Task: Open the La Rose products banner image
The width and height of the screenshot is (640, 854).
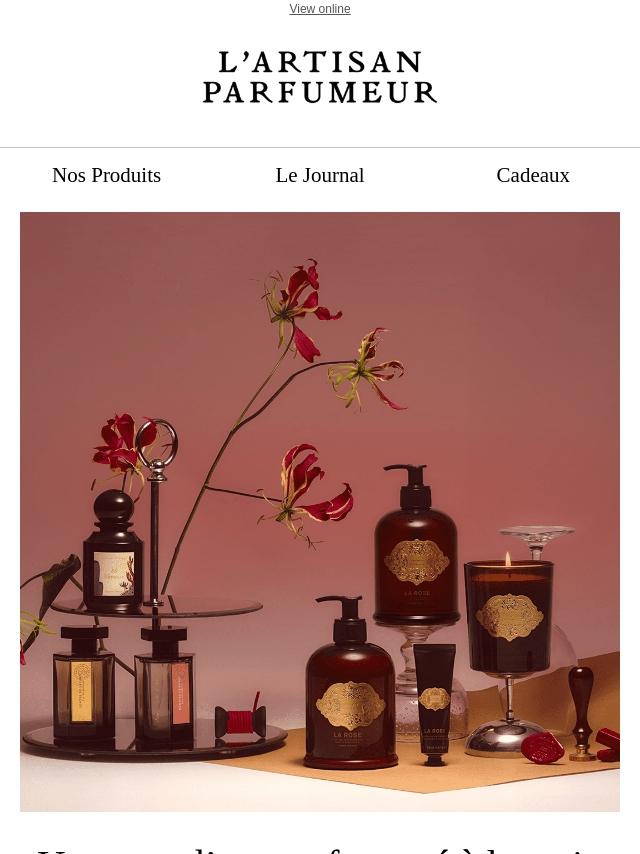Action: pos(320,511)
